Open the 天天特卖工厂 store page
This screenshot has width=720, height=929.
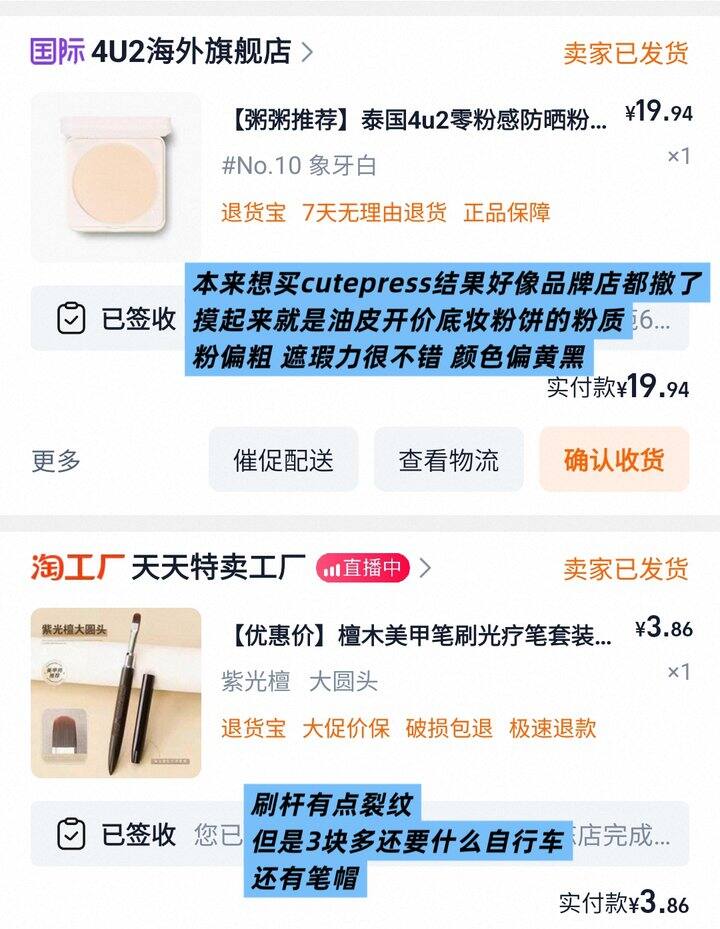217,568
